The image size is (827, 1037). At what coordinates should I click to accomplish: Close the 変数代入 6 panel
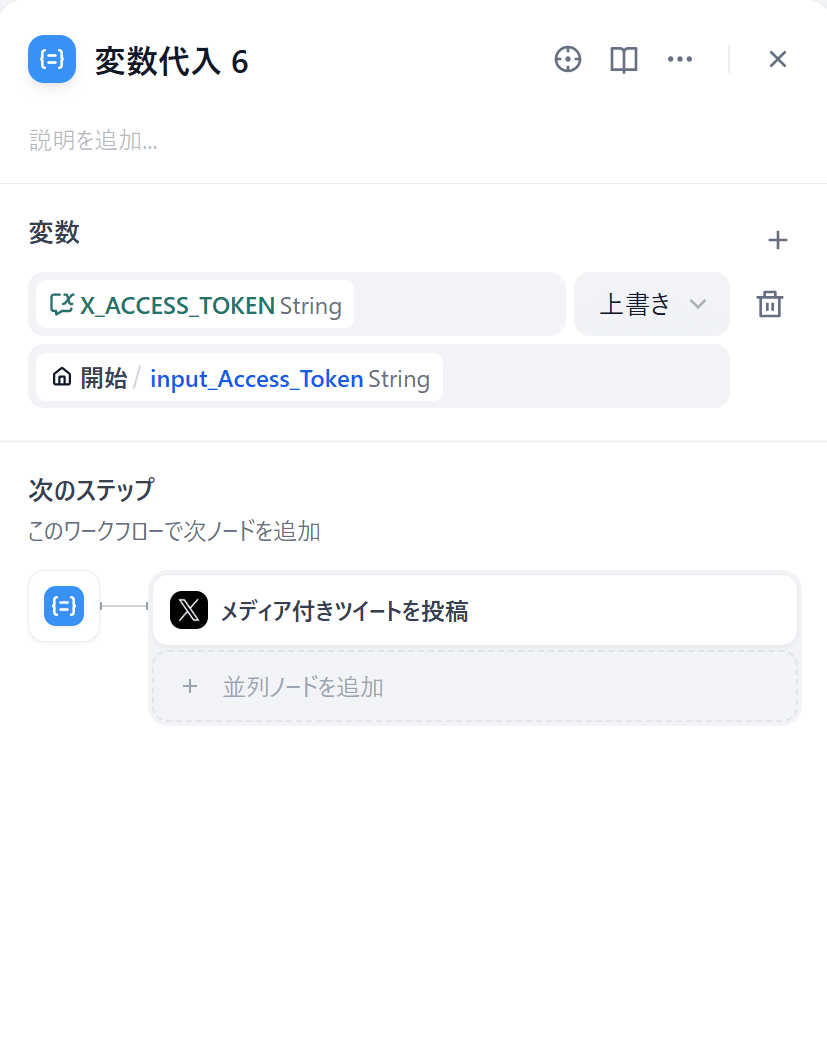tap(777, 60)
